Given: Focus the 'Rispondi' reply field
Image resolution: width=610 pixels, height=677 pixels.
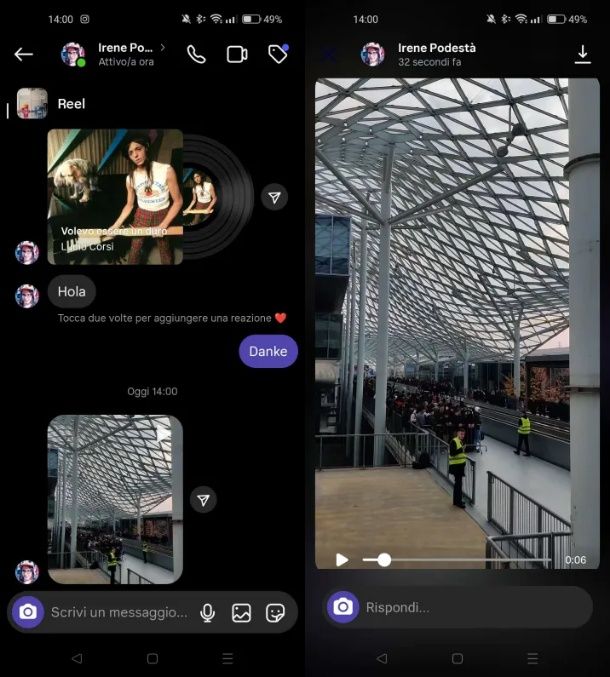Looking at the screenshot, I should pos(470,607).
